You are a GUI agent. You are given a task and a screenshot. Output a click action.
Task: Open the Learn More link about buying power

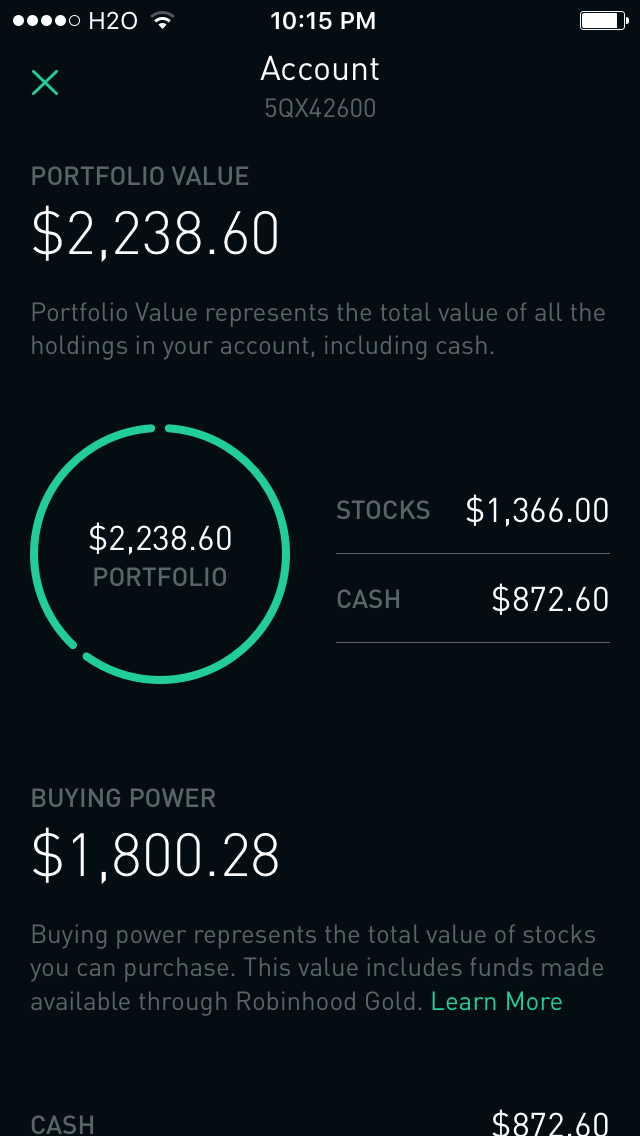click(496, 1002)
